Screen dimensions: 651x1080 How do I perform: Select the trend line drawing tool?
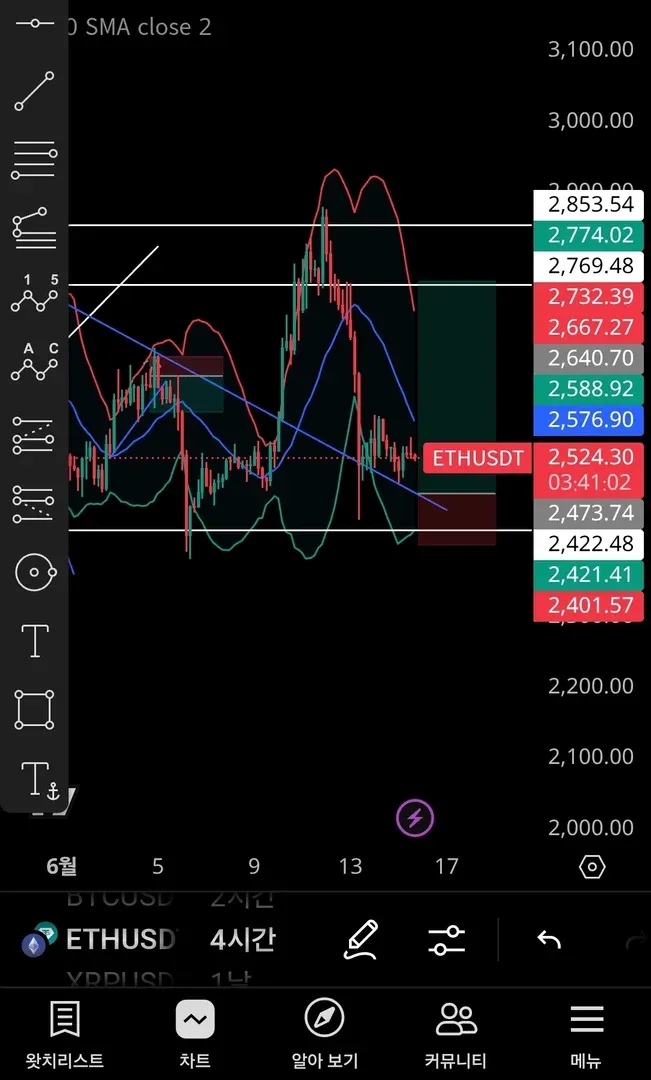[34, 91]
